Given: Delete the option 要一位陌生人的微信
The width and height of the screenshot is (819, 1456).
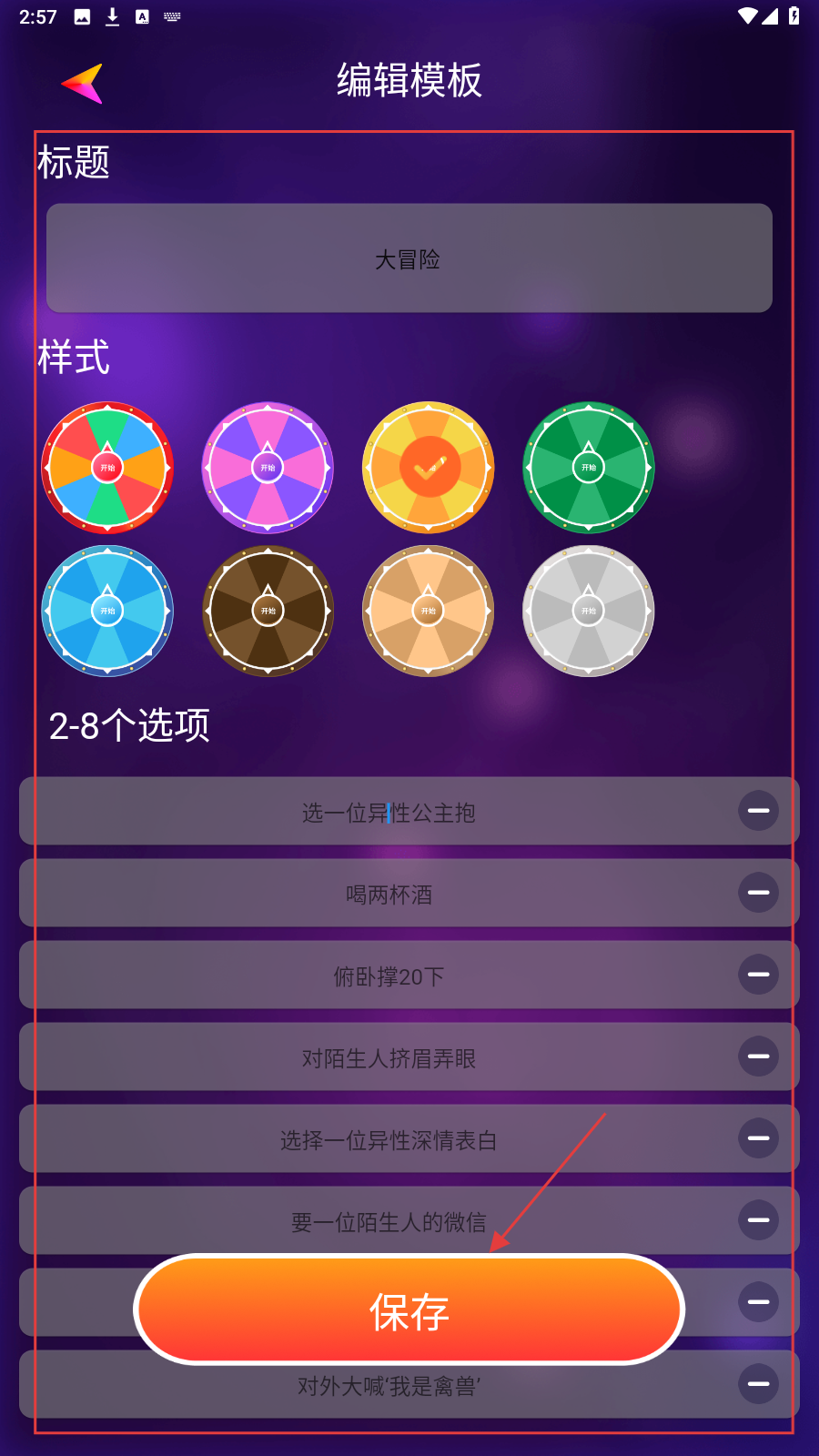Looking at the screenshot, I should [758, 1220].
